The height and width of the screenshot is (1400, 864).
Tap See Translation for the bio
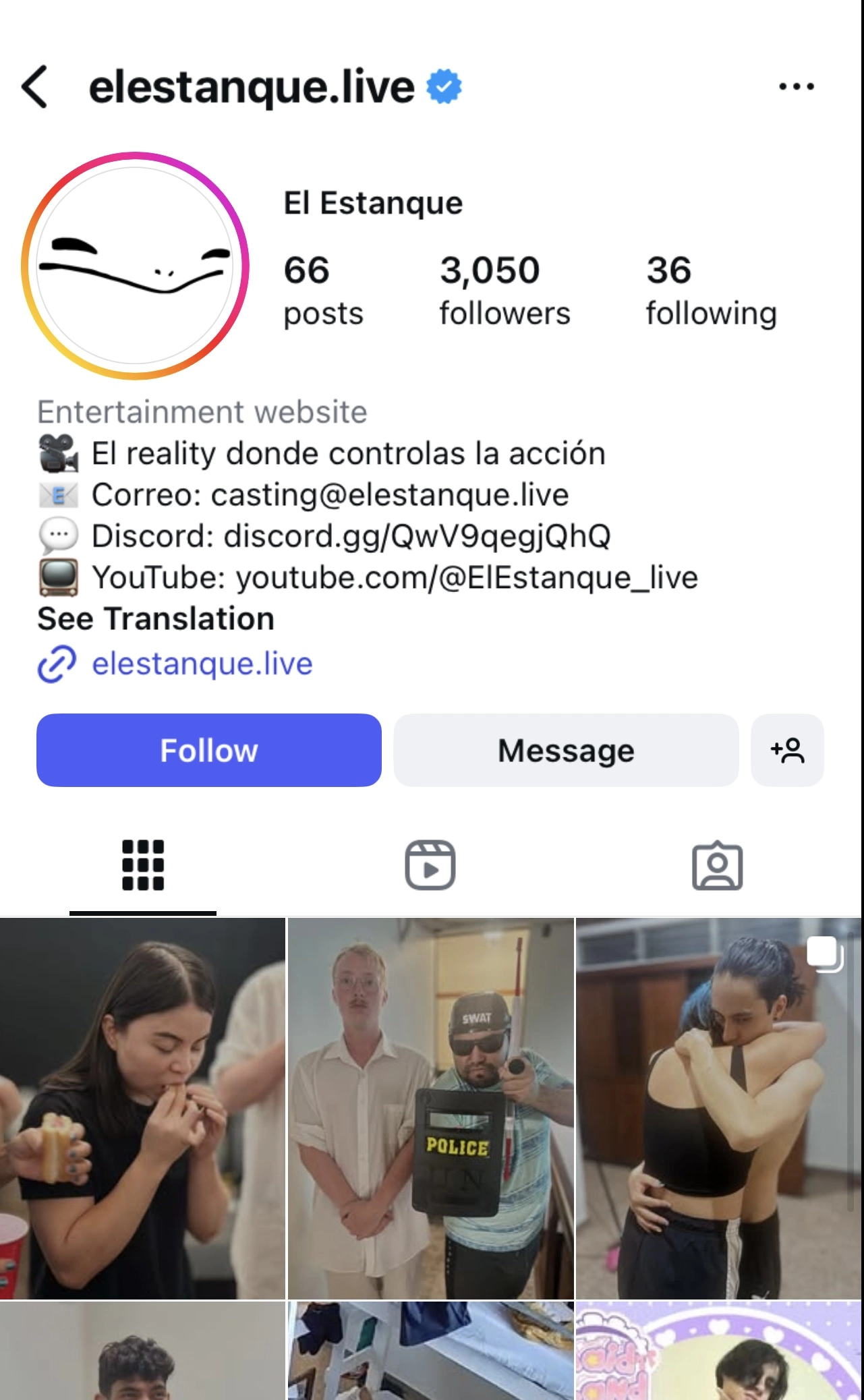156,618
